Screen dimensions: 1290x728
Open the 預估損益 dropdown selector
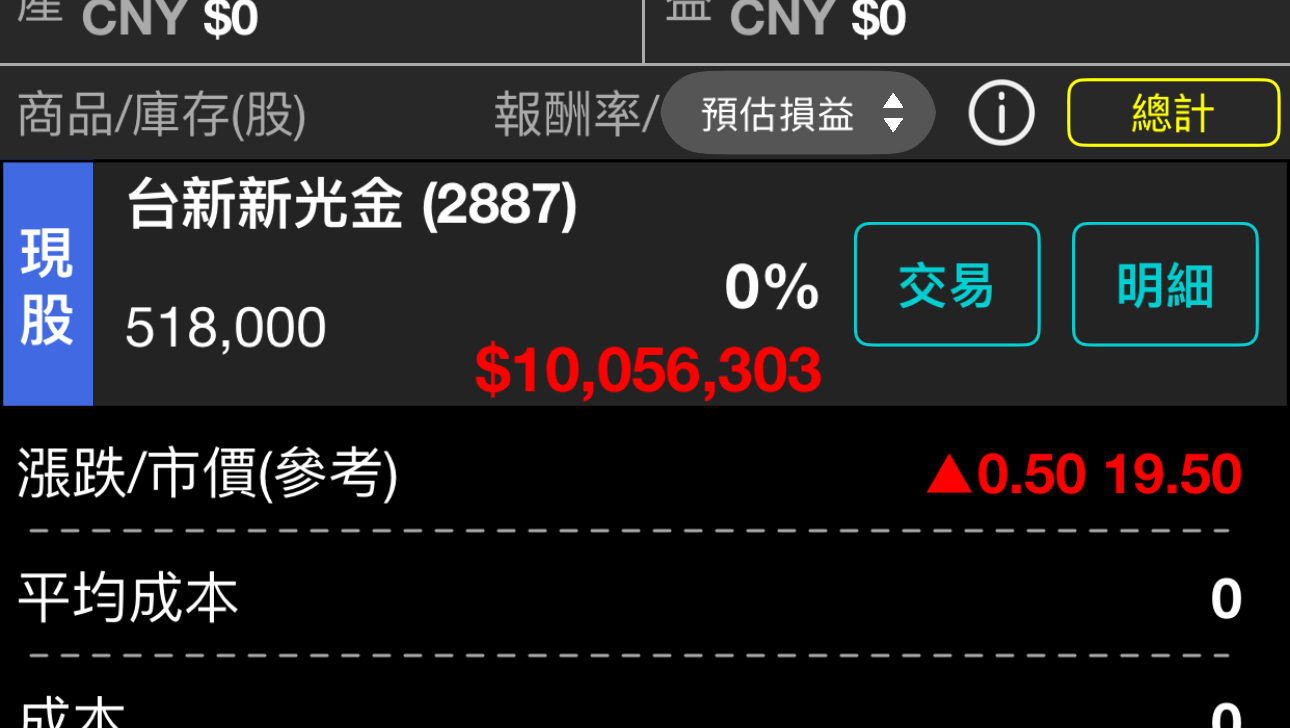798,113
